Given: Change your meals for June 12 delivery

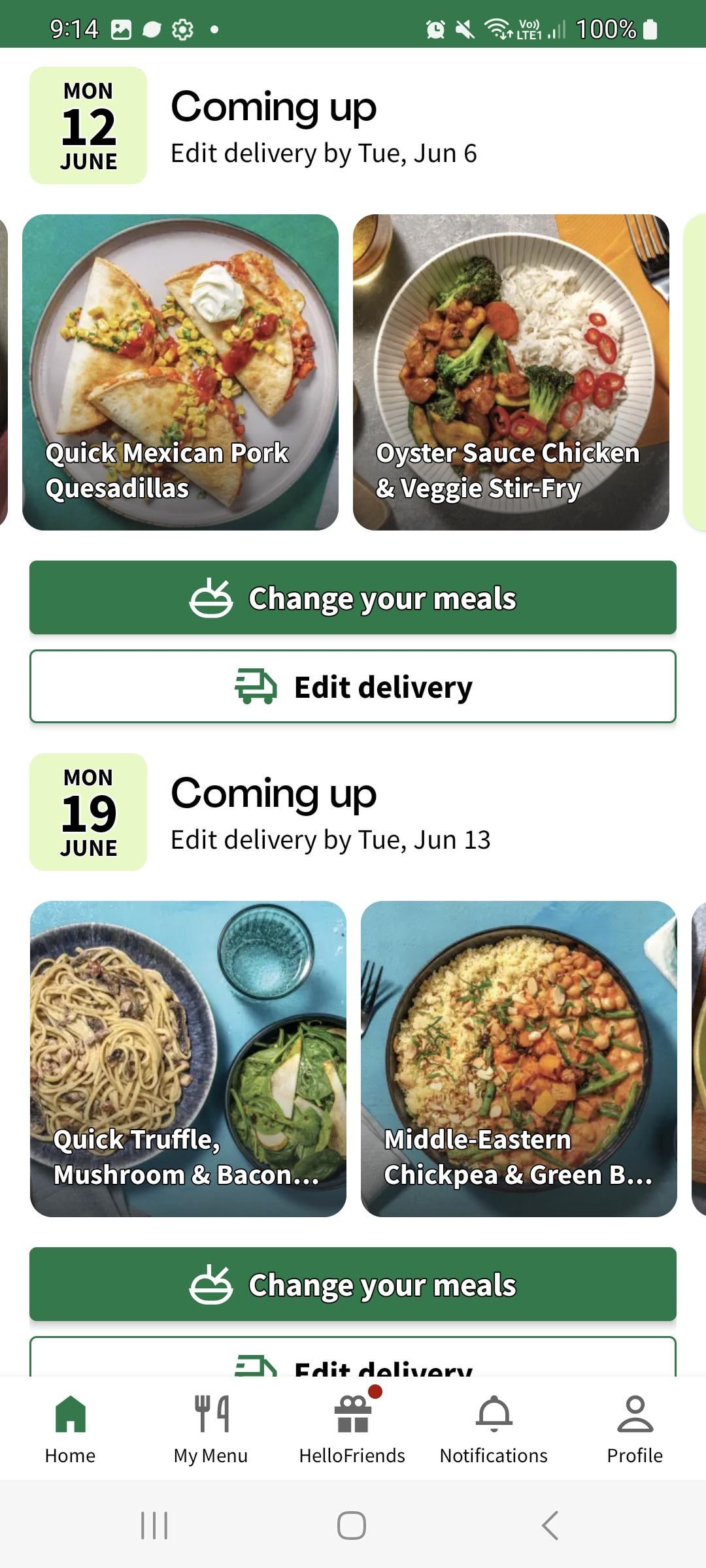Looking at the screenshot, I should (x=353, y=598).
